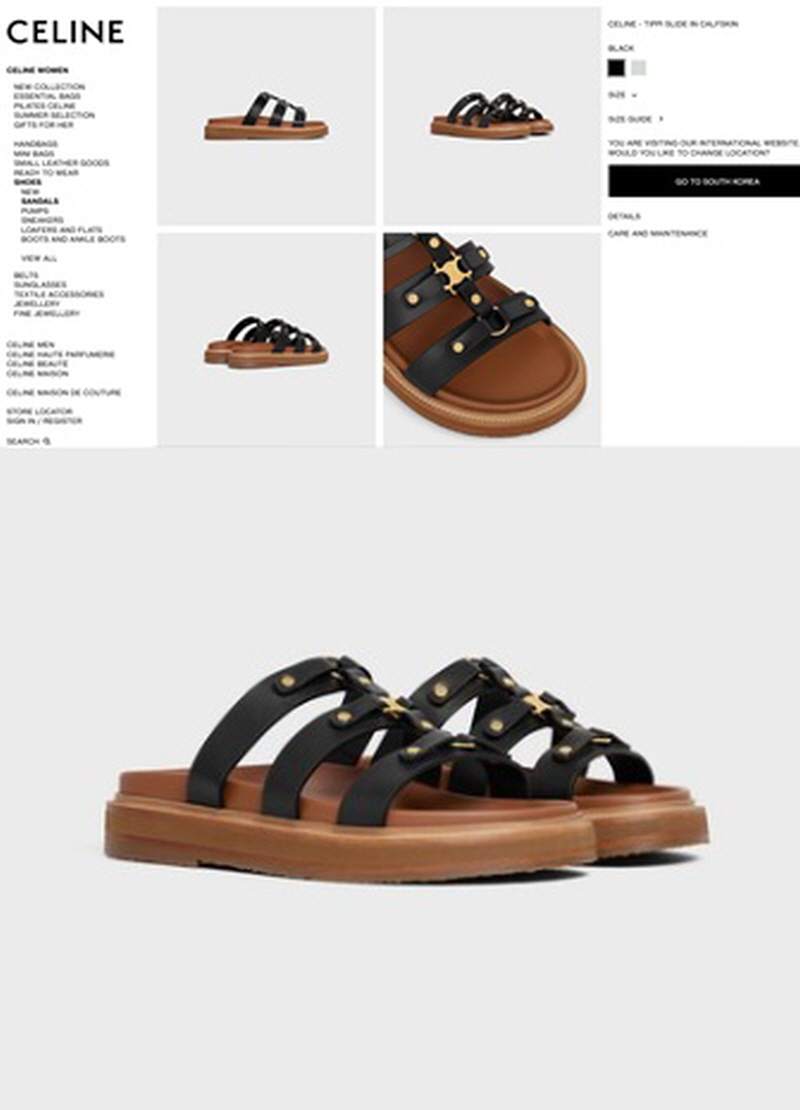Navigate to Celine Men

(x=31, y=344)
